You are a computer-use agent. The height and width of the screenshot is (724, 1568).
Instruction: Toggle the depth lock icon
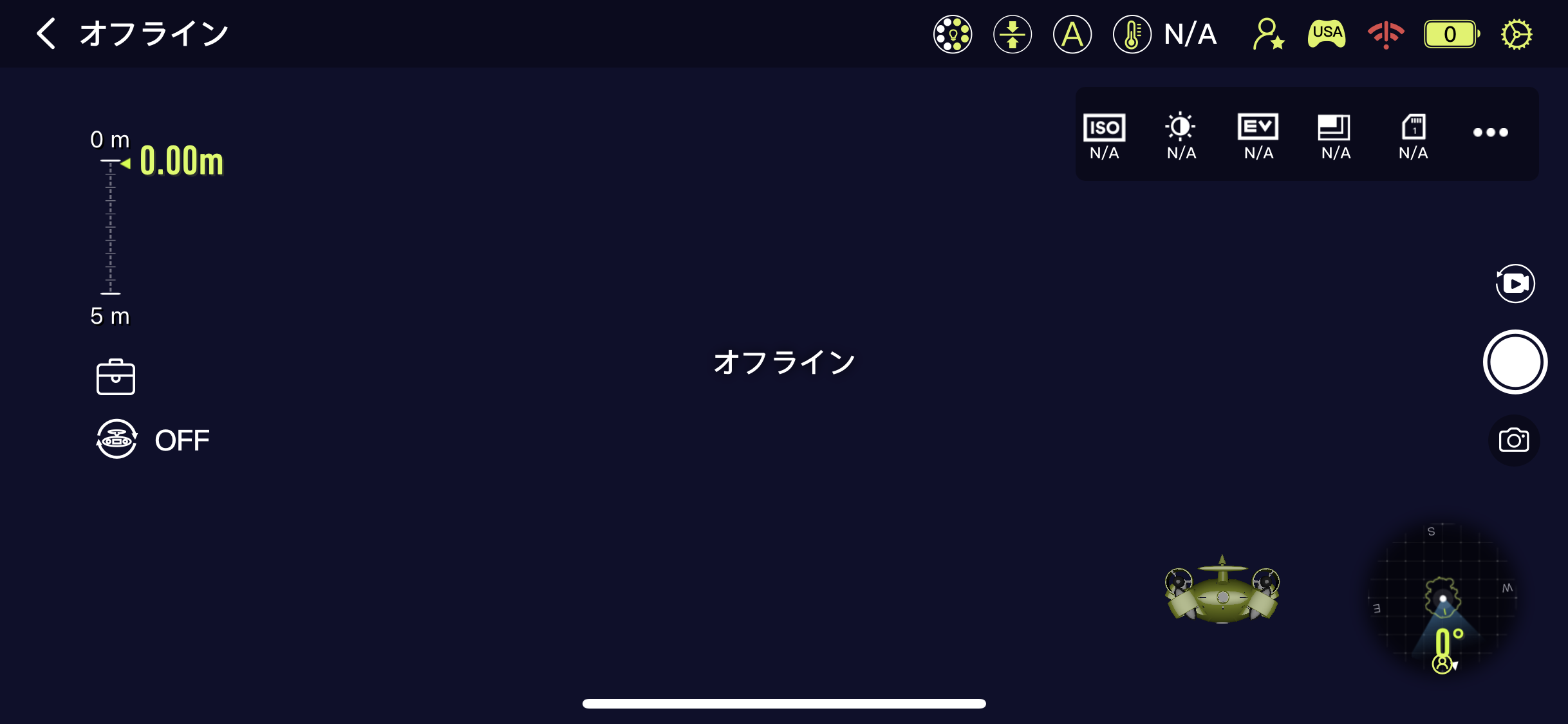click(1012, 34)
